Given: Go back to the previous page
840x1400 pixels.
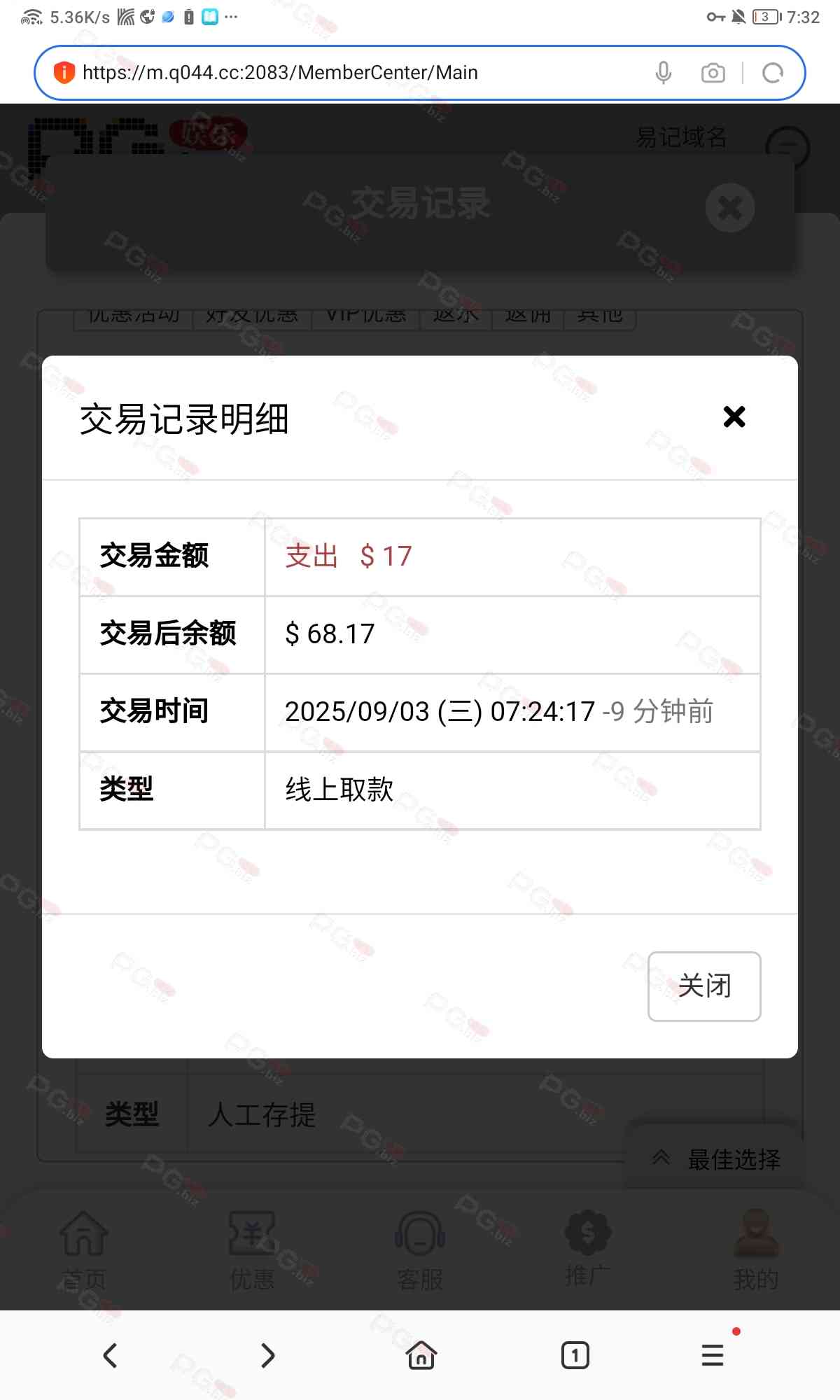Looking at the screenshot, I should pyautogui.click(x=110, y=1356).
